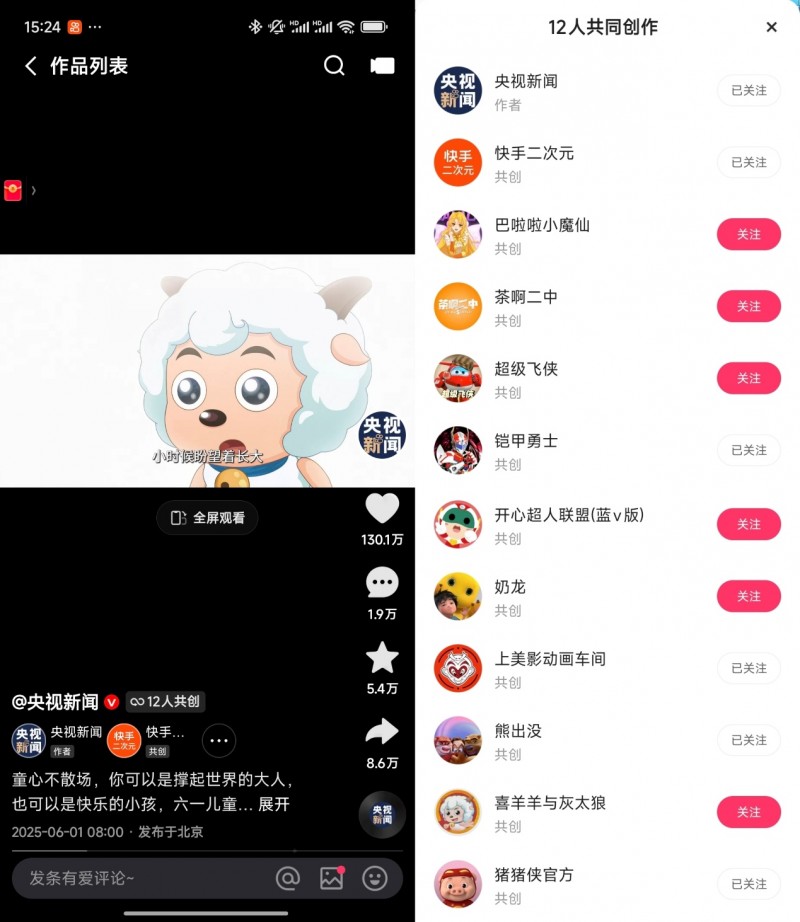Open 熊出没's profile row
This screenshot has width=800, height=922.
pyautogui.click(x=560, y=740)
